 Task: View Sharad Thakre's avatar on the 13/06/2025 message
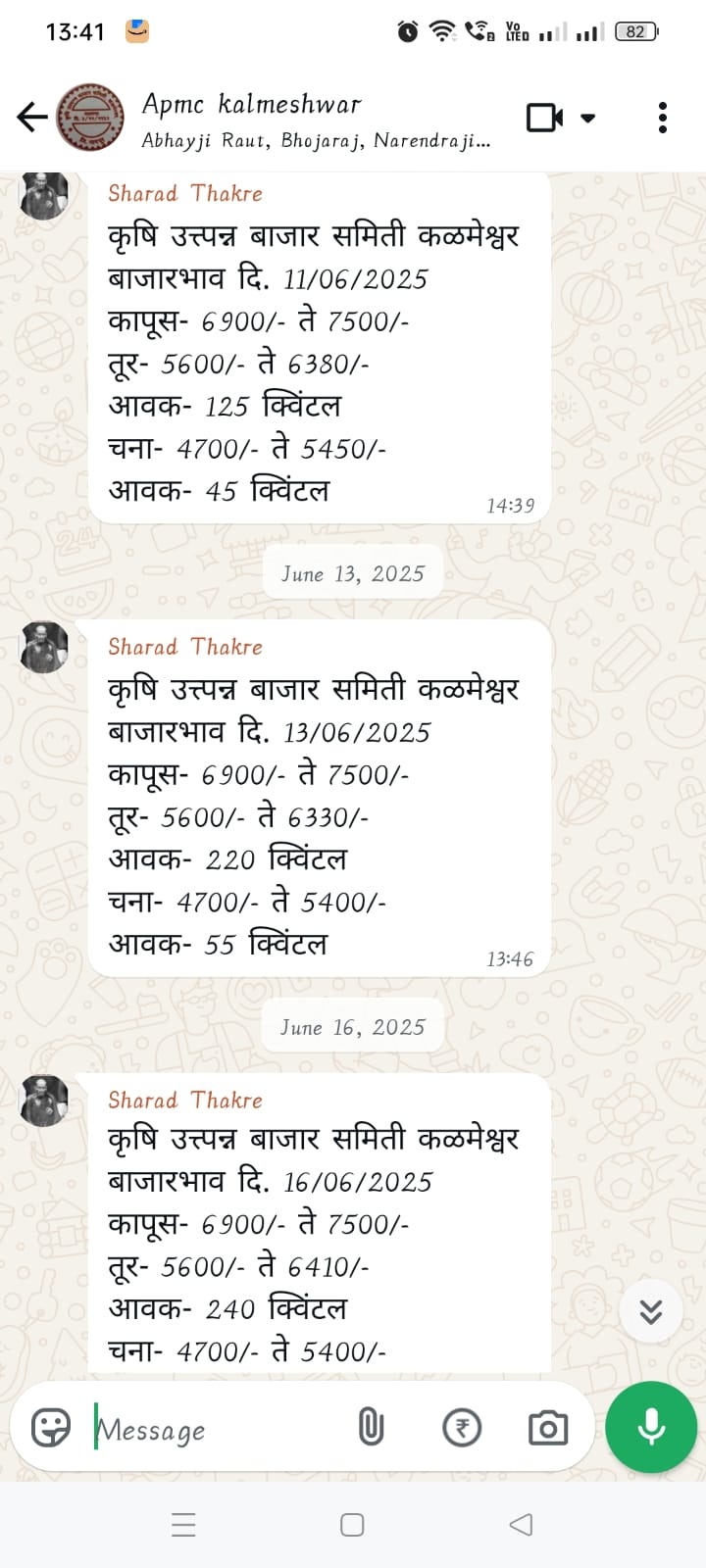click(45, 647)
